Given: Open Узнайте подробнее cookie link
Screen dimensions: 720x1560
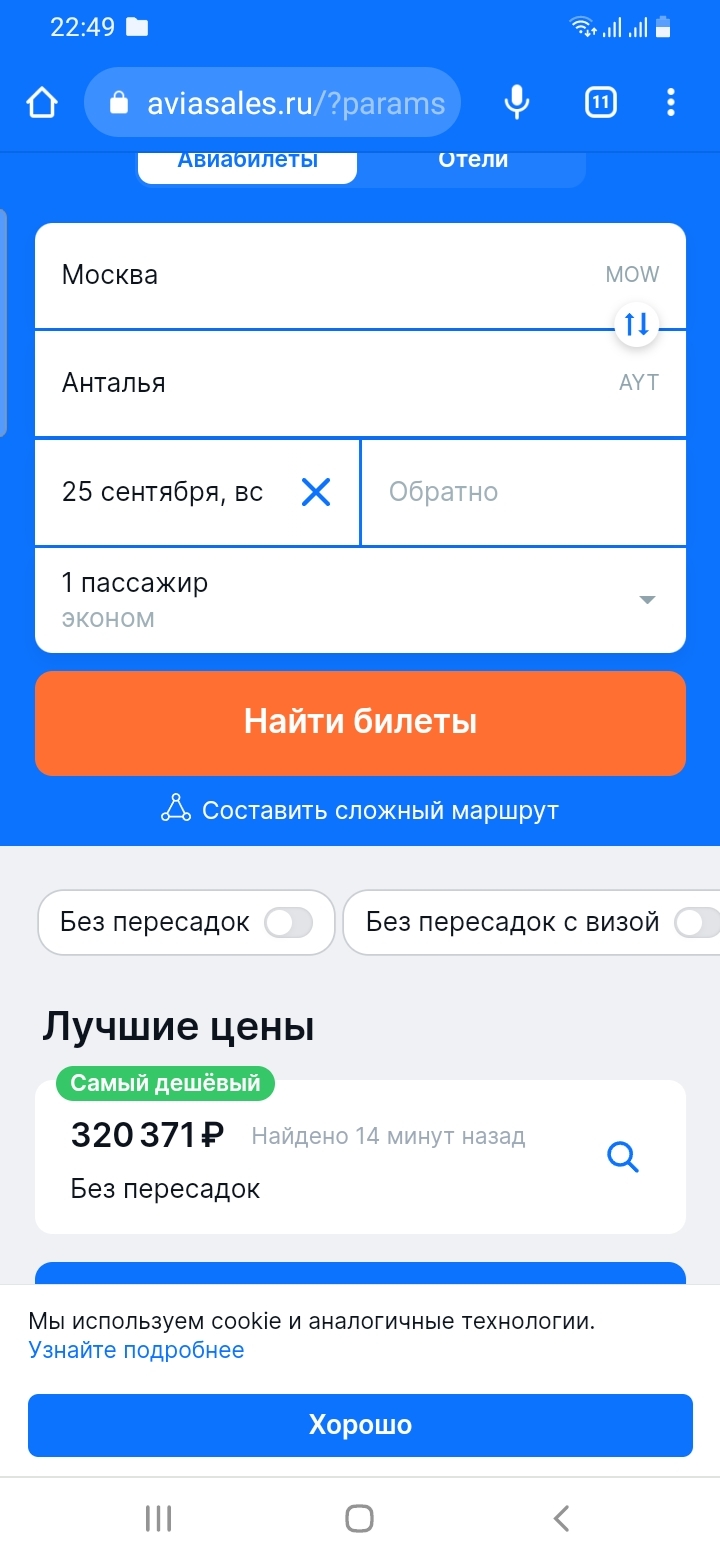Looking at the screenshot, I should click(136, 1350).
